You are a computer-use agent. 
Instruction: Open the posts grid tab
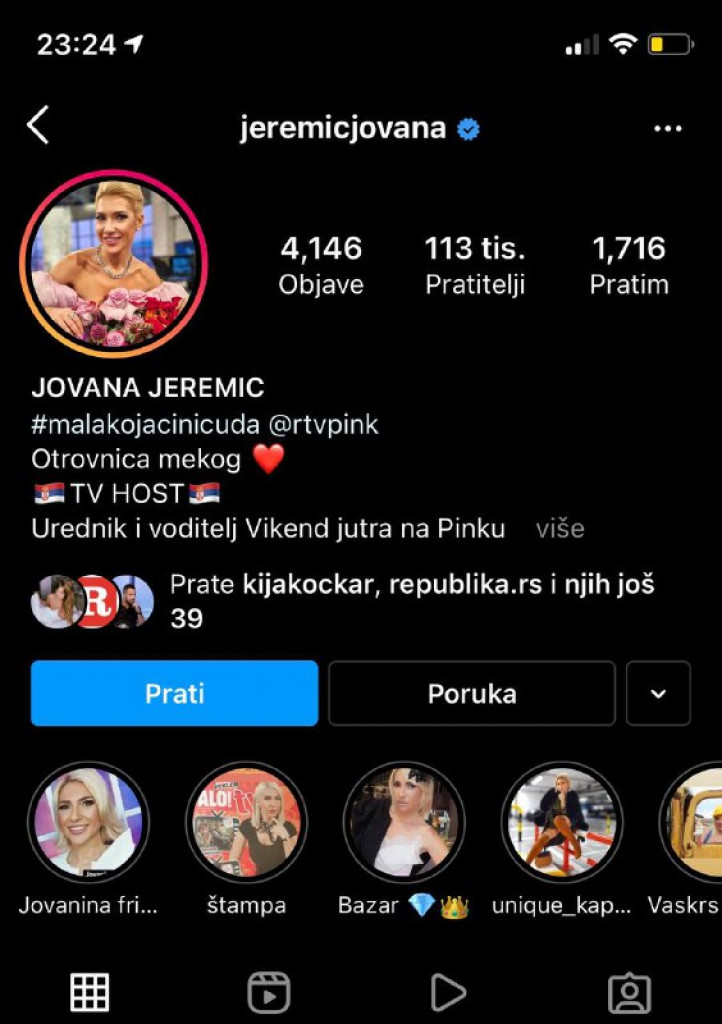coord(89,992)
